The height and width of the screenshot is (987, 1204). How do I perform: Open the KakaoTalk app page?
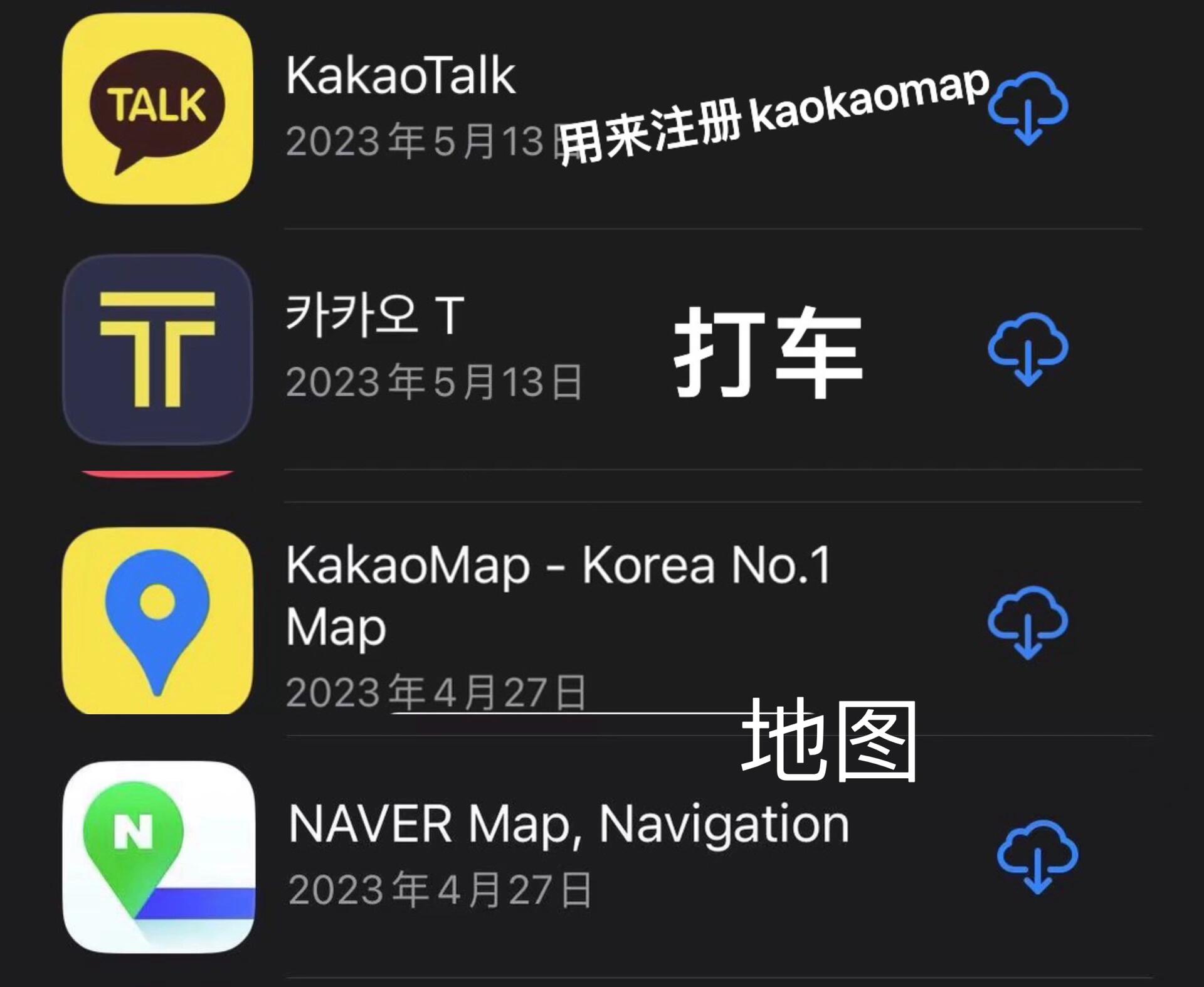coord(400,76)
